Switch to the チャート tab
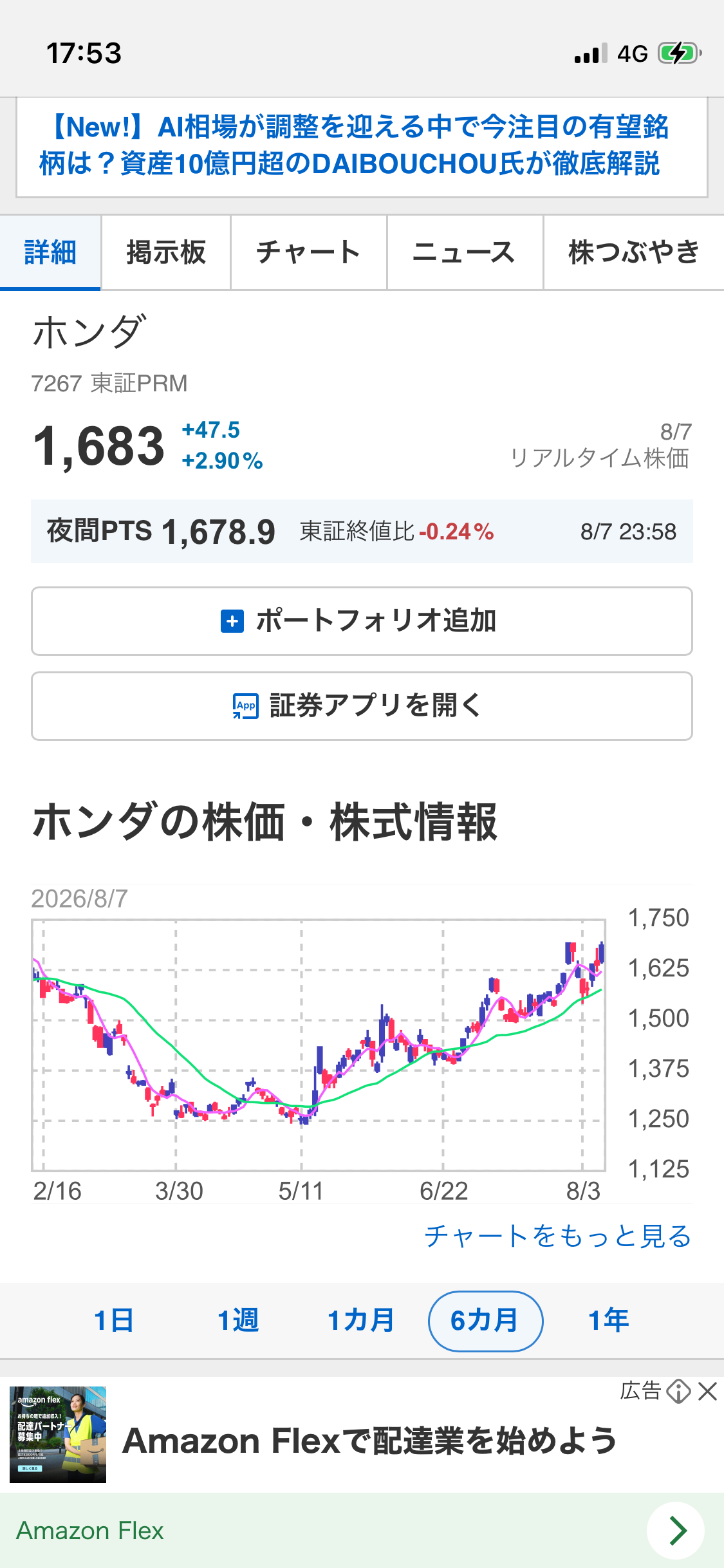Viewport: 724px width, 1568px height. coord(309,252)
